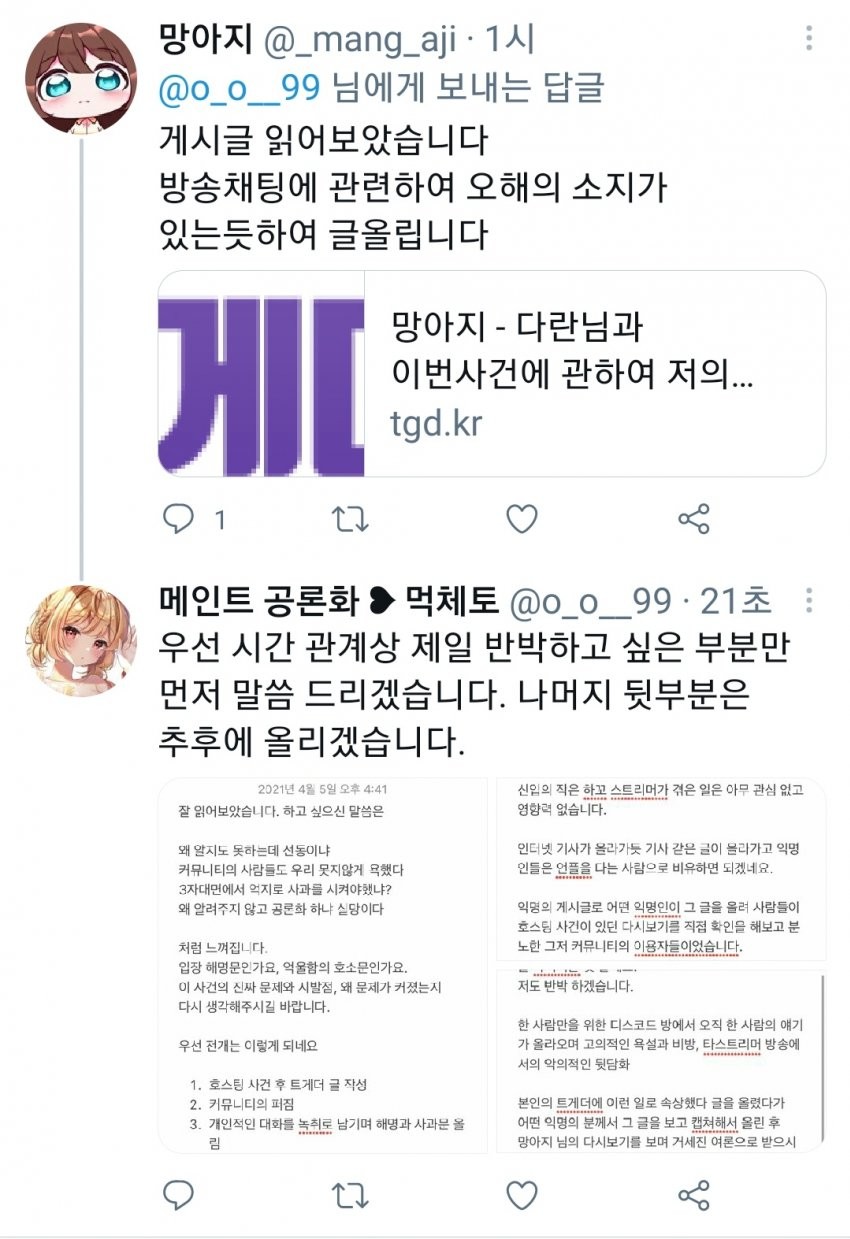Open overflow menu on 망아지's tweet
This screenshot has height=1239, width=850.
tap(808, 39)
